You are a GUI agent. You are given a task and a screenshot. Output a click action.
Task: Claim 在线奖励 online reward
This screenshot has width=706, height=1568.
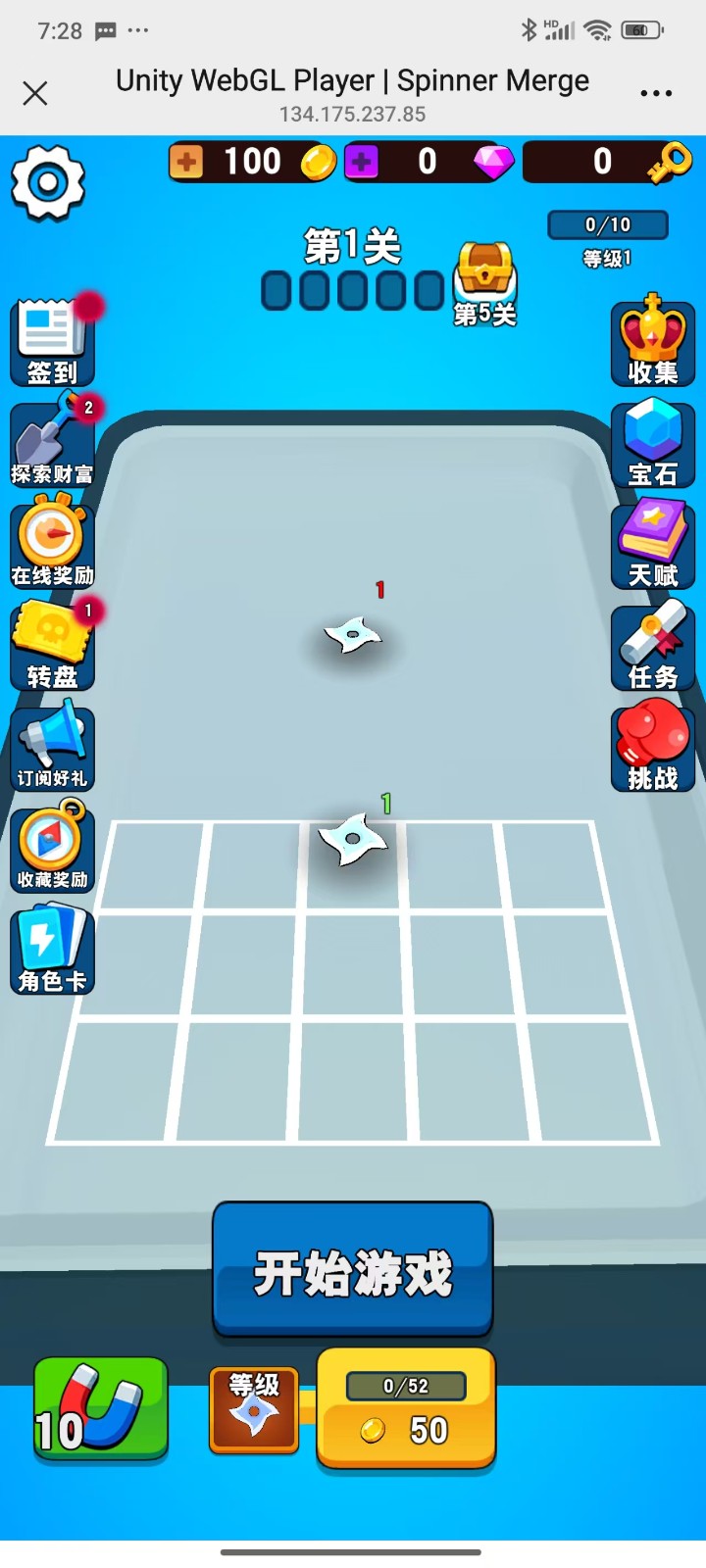point(53,544)
